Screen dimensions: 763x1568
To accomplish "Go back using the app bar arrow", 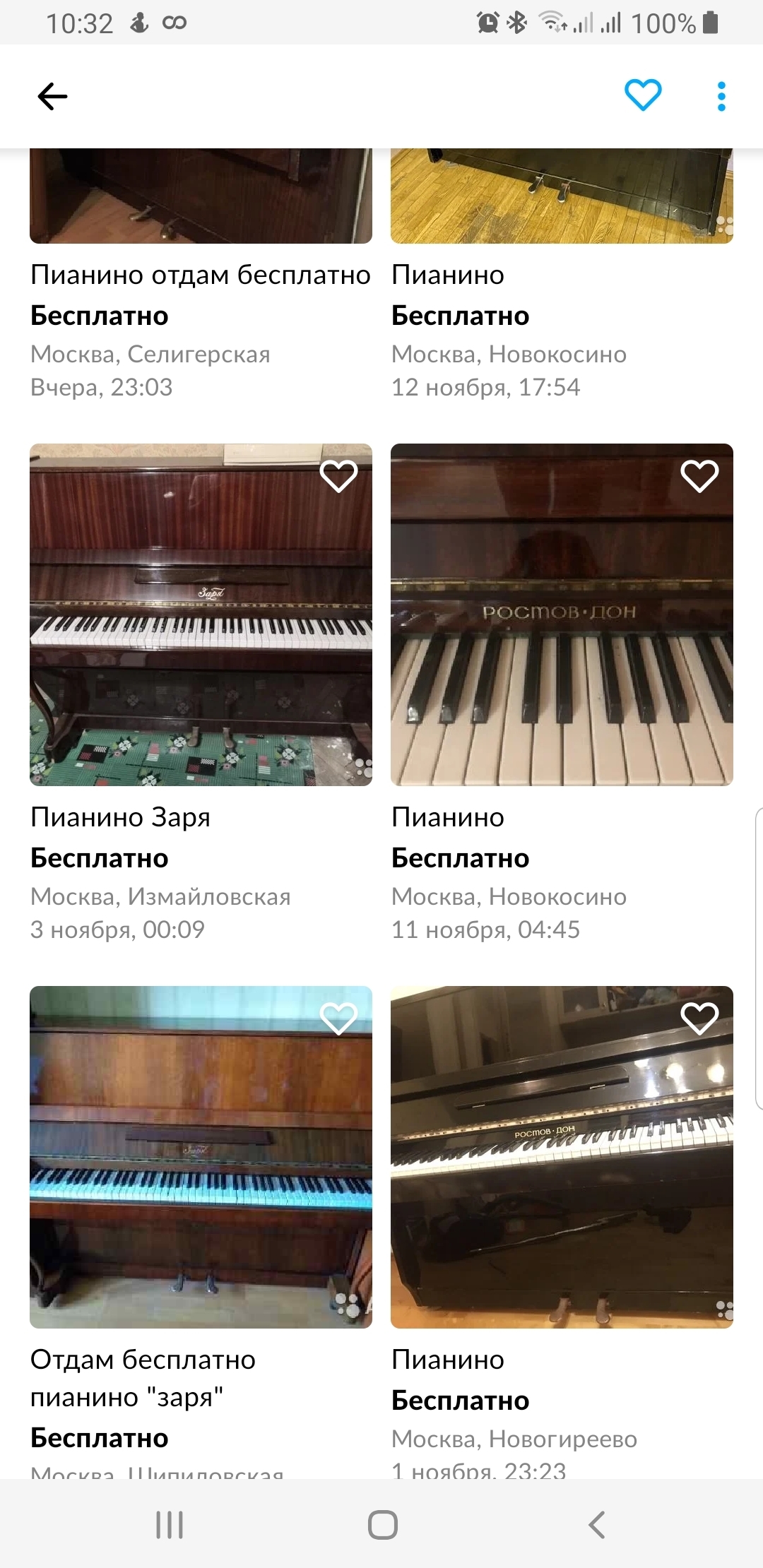I will point(52,96).
